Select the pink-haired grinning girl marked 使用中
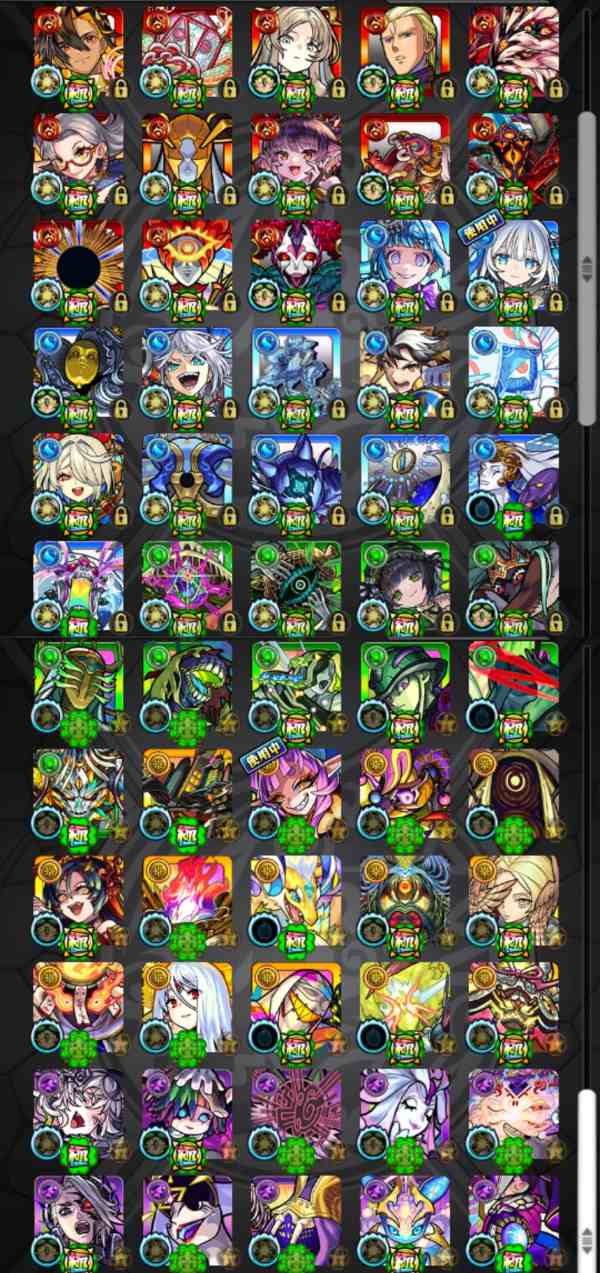 click(x=296, y=792)
